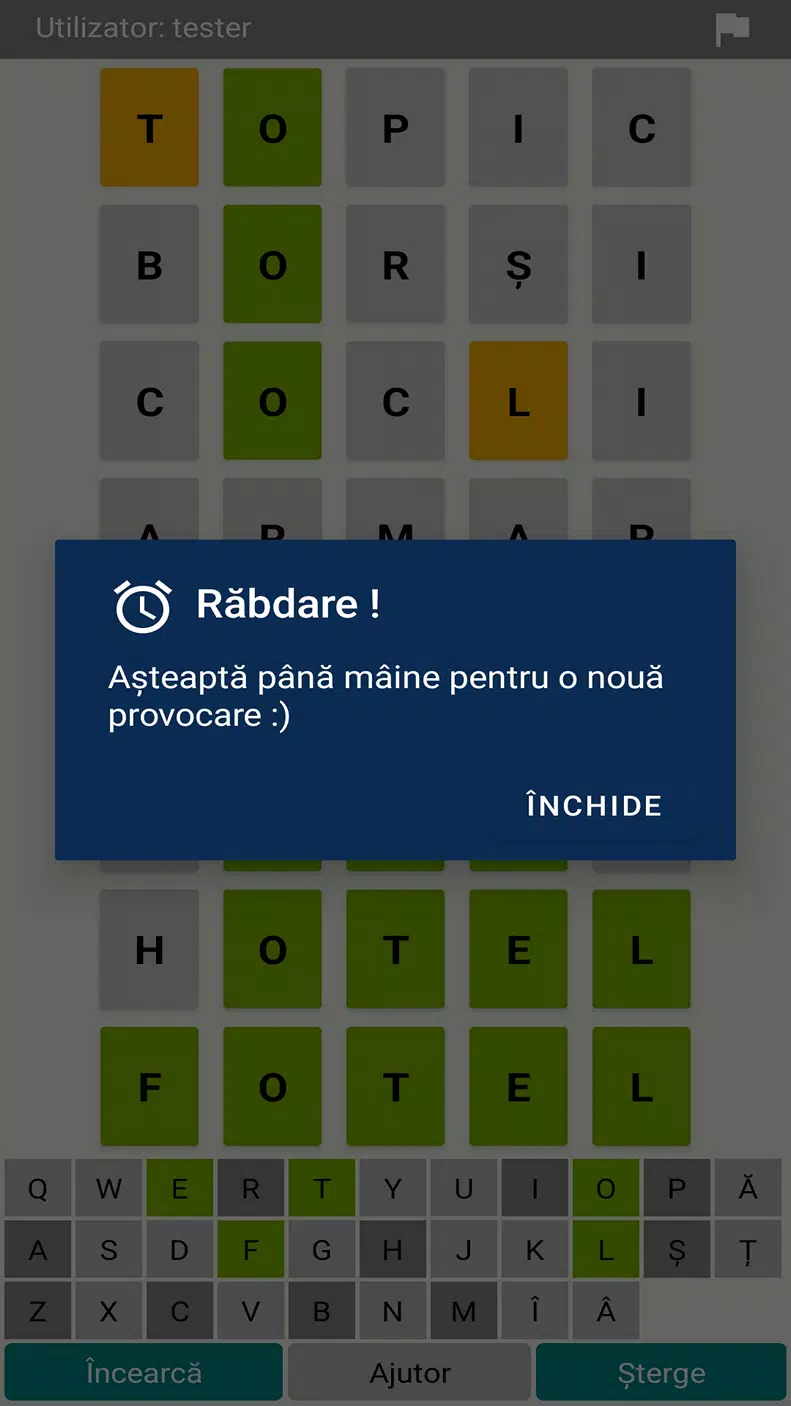The image size is (791, 1406).
Task: Tap the Z key
Action: click(37, 1311)
